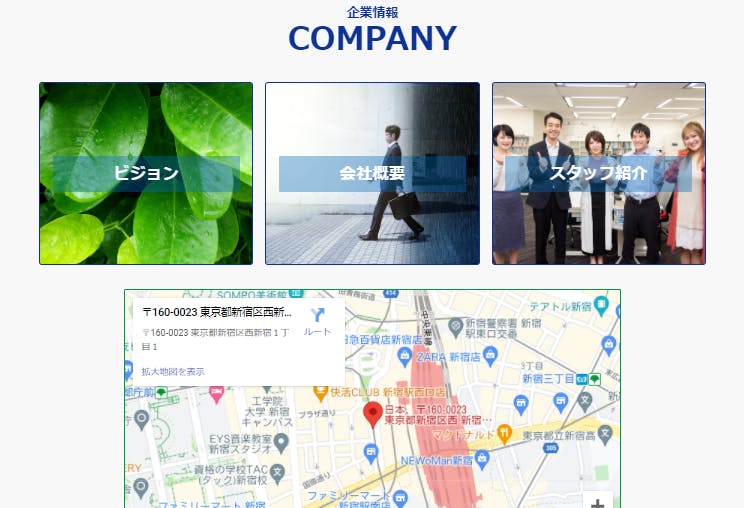Open the スタッフ紹介 card
This screenshot has width=744, height=508.
[x=598, y=173]
